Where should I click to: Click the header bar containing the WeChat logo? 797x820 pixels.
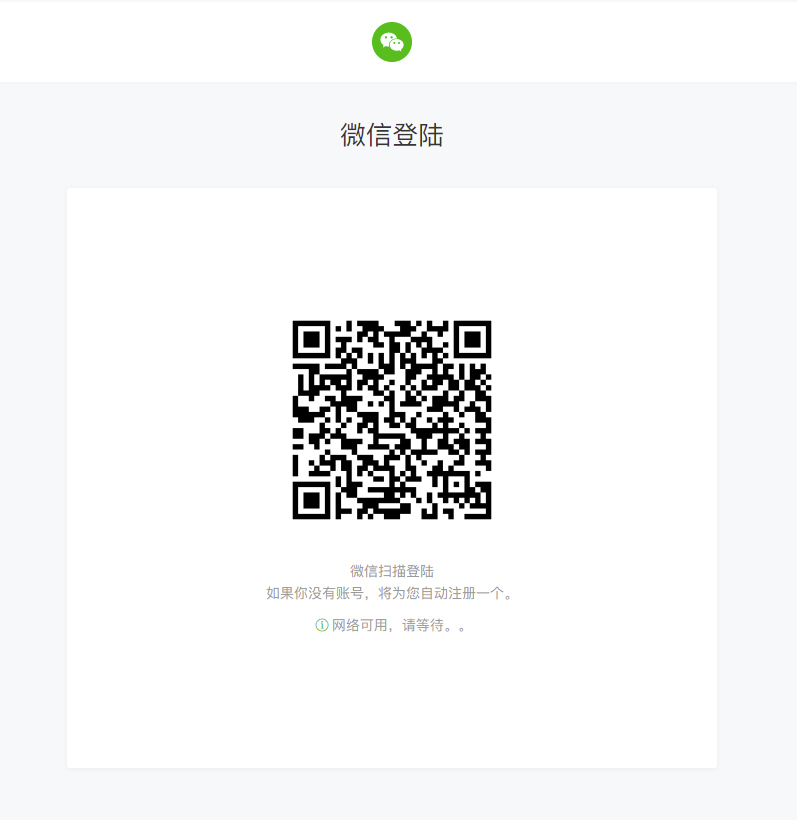150,41
